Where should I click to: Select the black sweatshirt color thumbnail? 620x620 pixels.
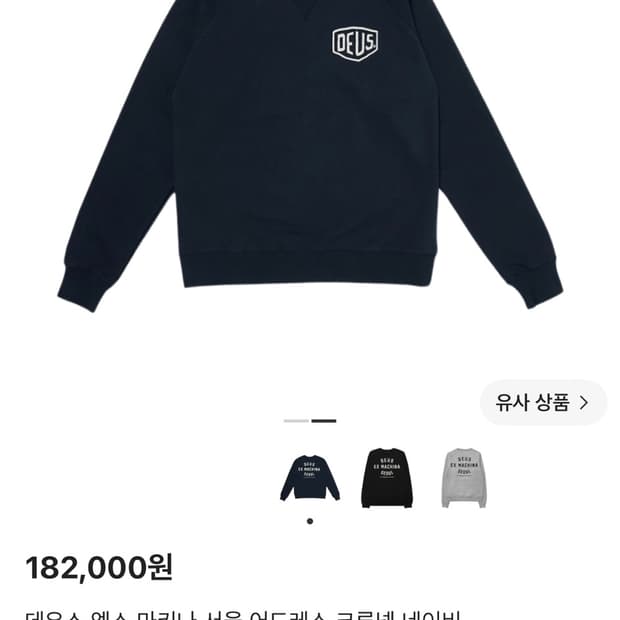pos(387,478)
